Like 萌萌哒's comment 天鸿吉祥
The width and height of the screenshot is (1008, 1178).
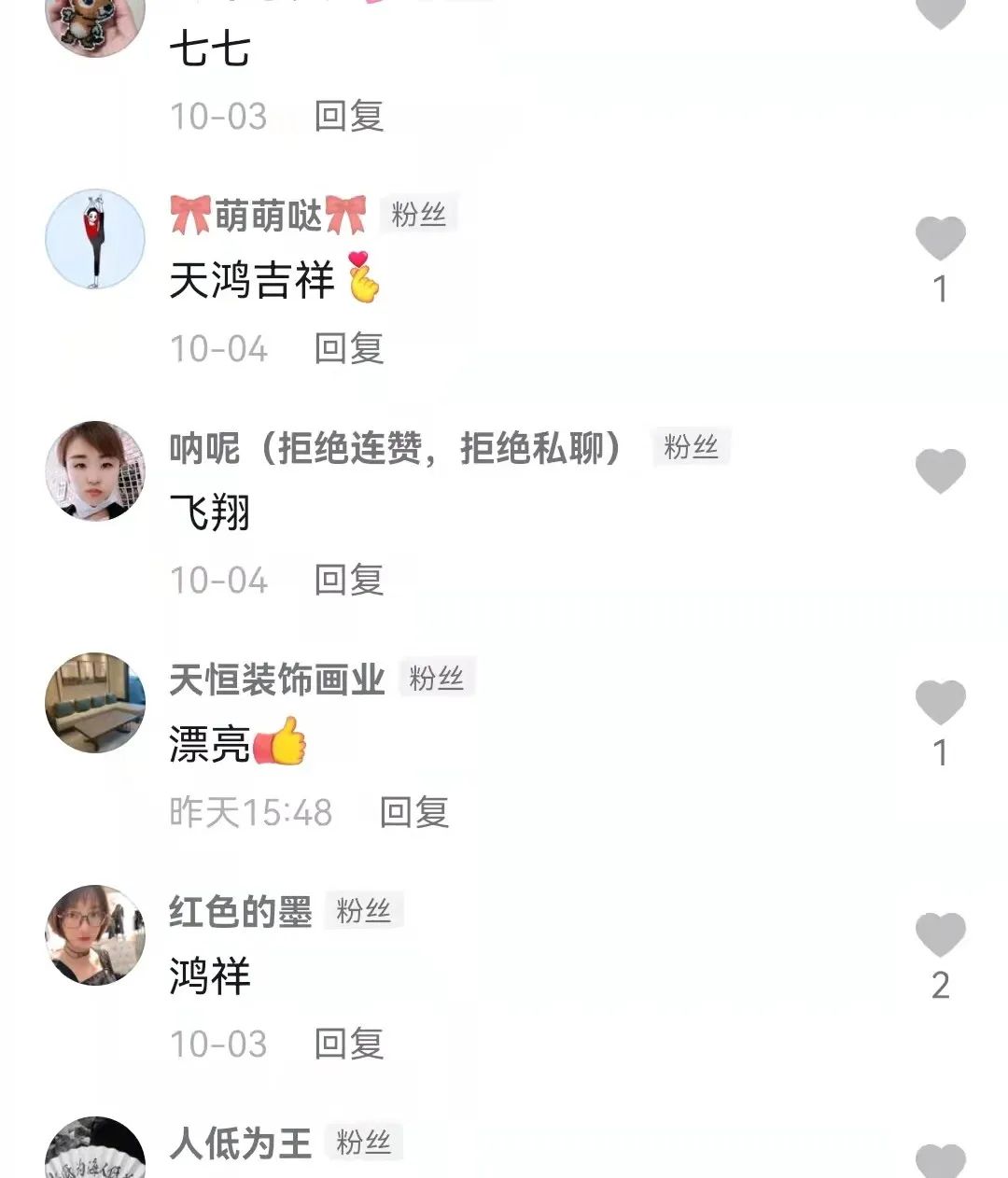click(x=940, y=237)
